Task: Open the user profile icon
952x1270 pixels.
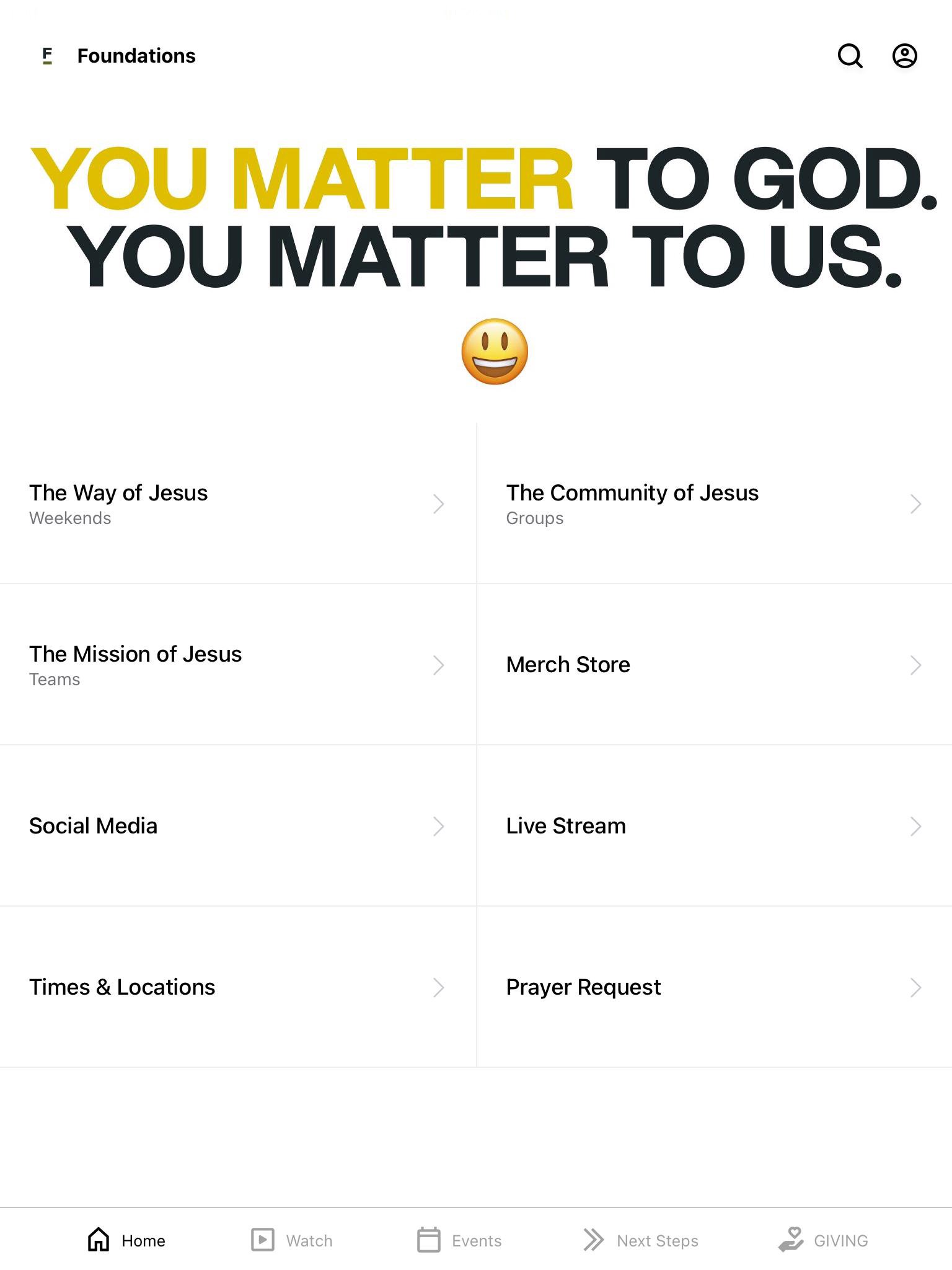Action: 904,56
